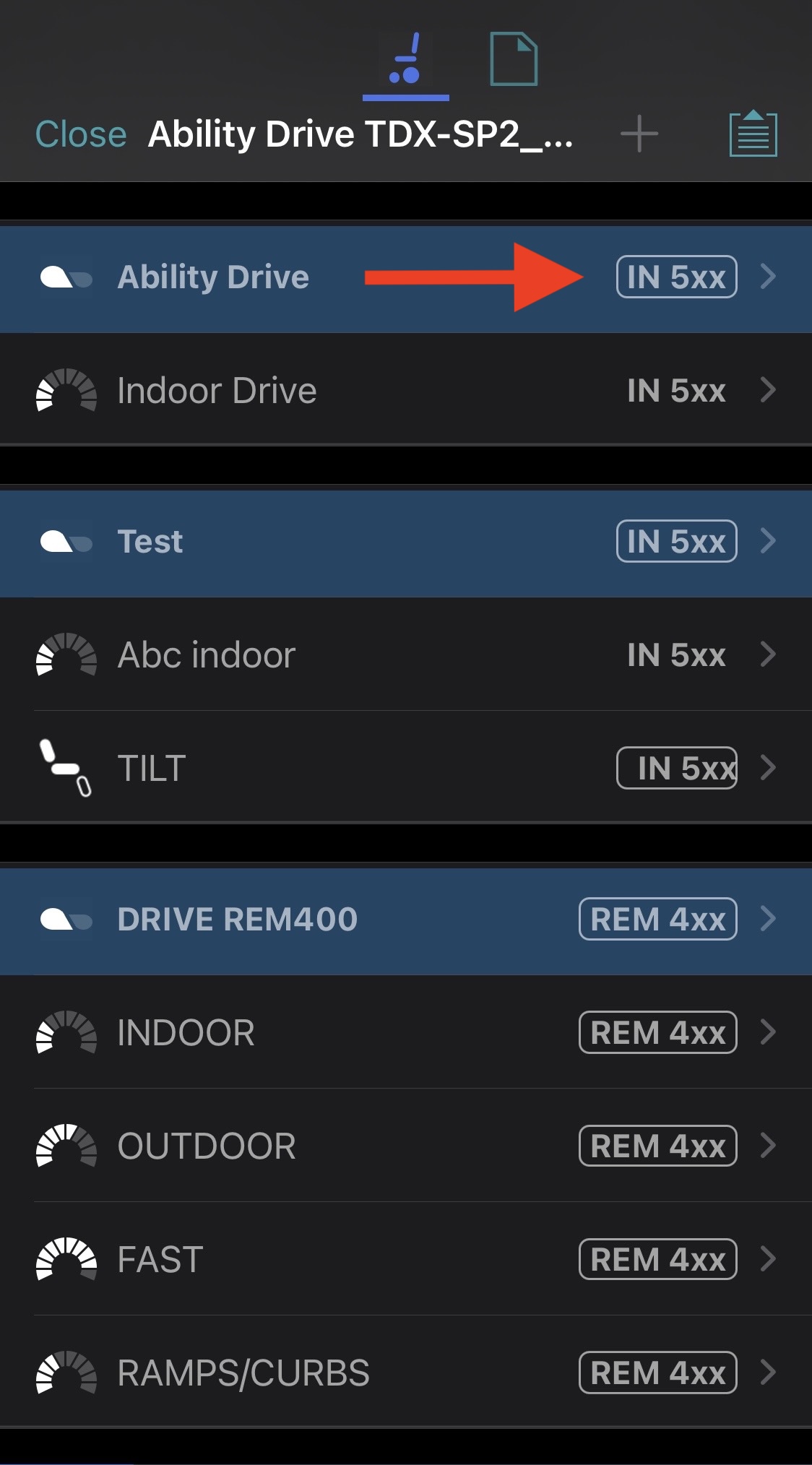Open the FAST drive function

[405, 1260]
